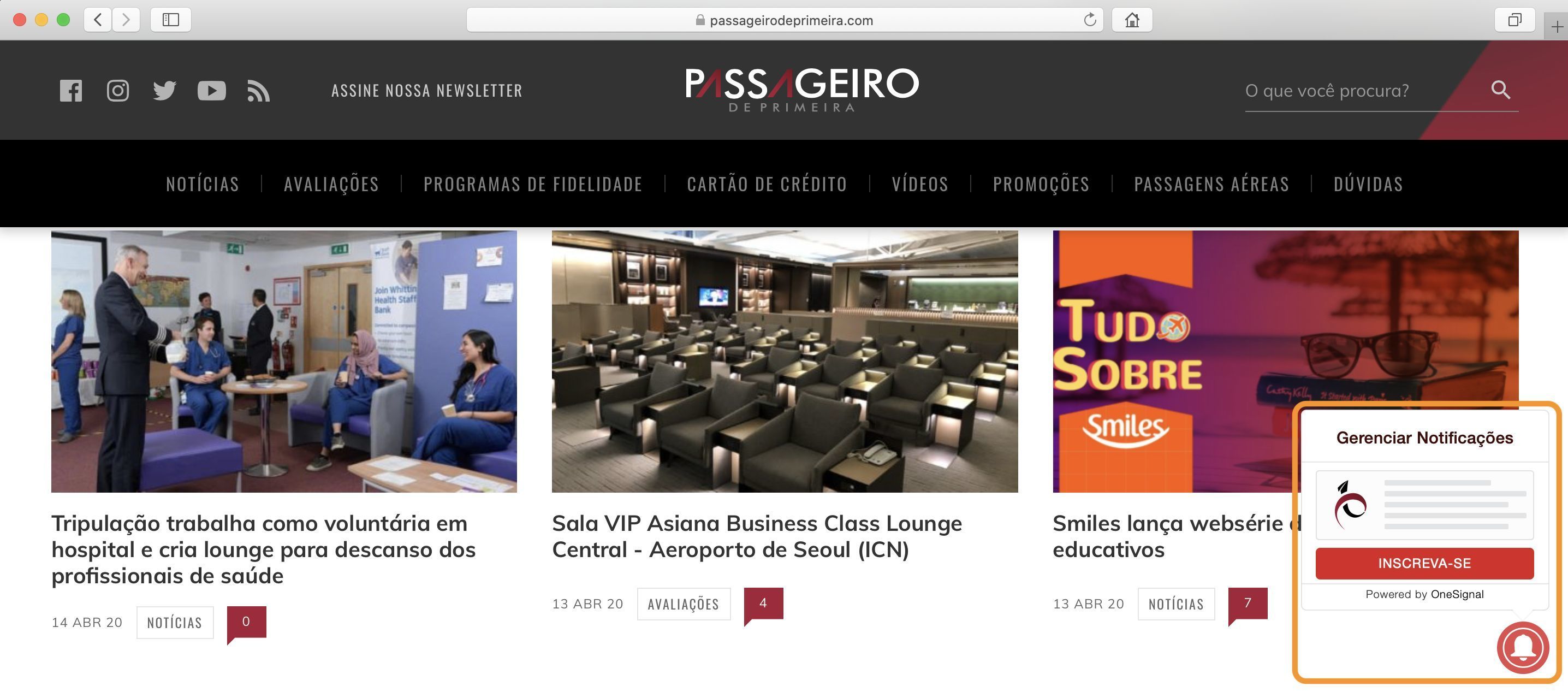This screenshot has height=692, width=1568.
Task: Open the Vídeos section
Action: click(920, 184)
